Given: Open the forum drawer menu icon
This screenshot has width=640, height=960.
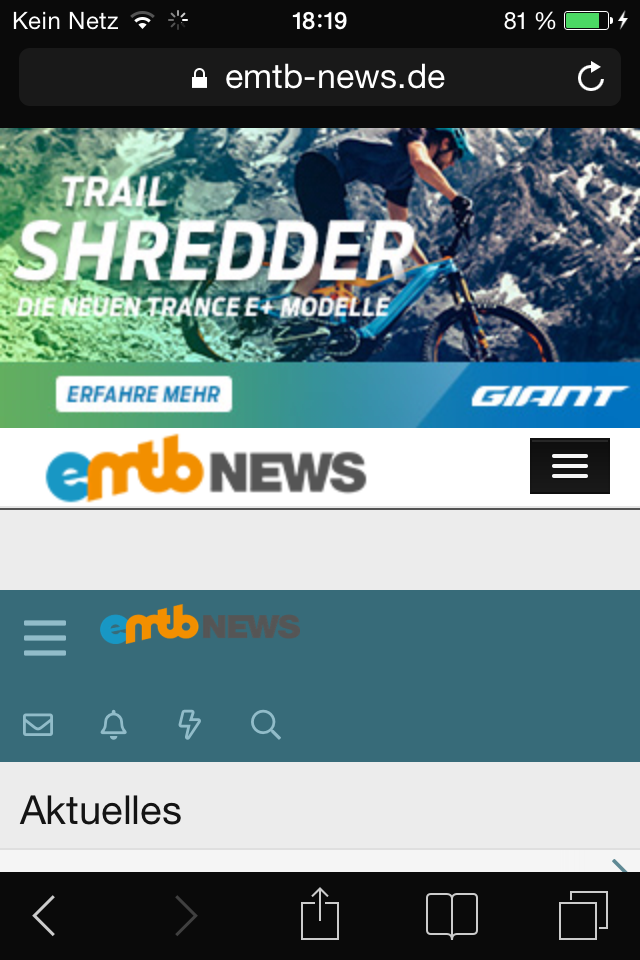Looking at the screenshot, I should (x=45, y=637).
